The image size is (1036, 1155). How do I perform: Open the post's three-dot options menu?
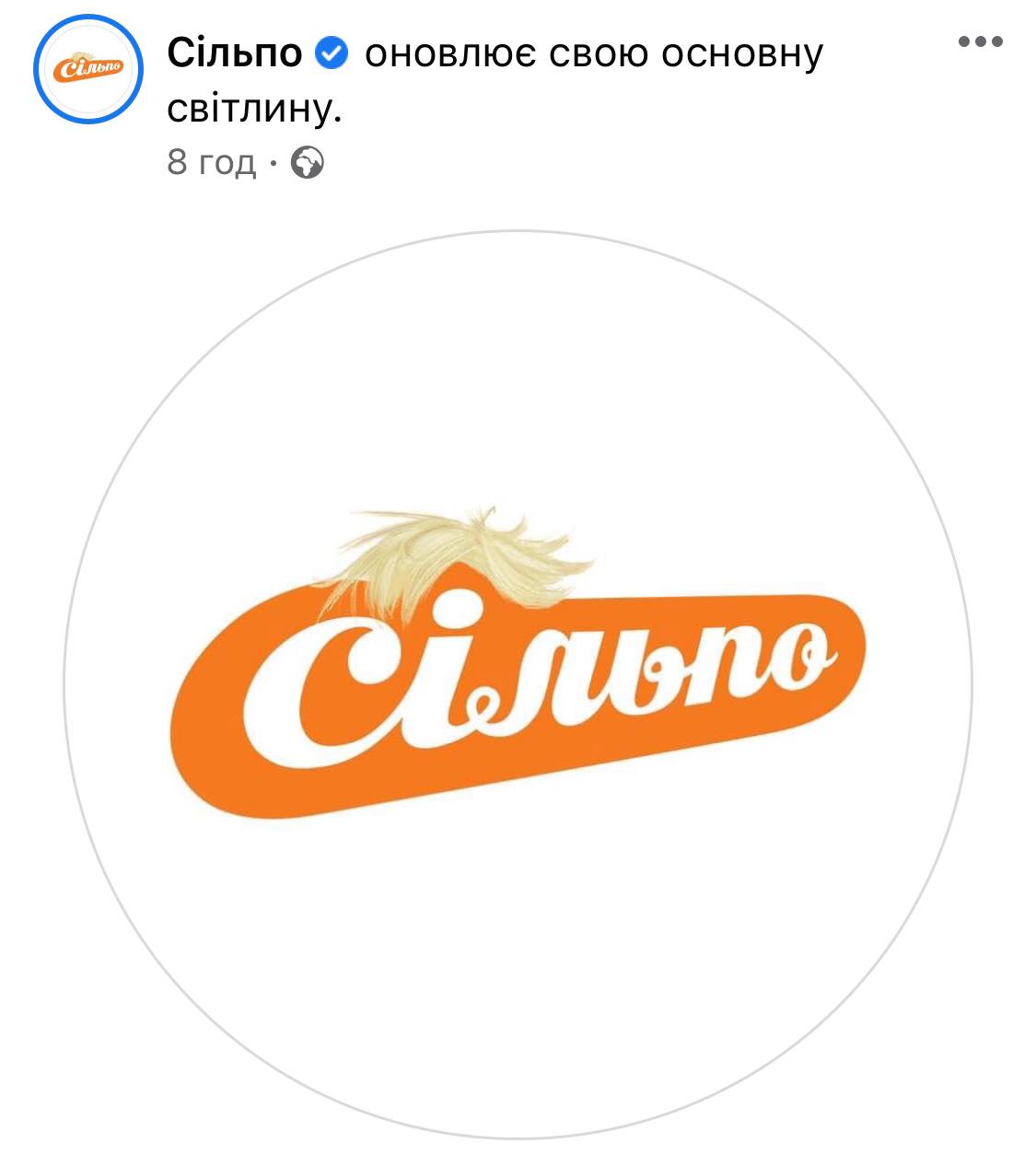[980, 41]
